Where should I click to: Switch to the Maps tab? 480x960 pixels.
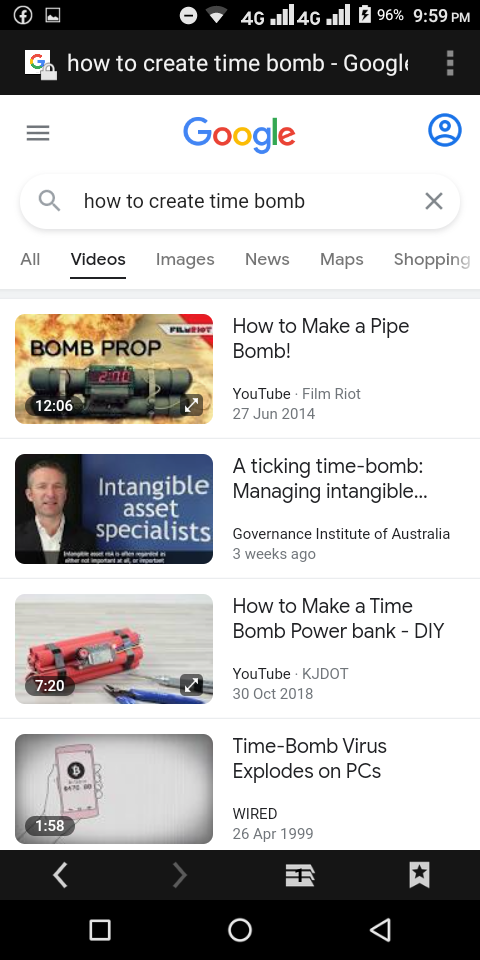[342, 259]
